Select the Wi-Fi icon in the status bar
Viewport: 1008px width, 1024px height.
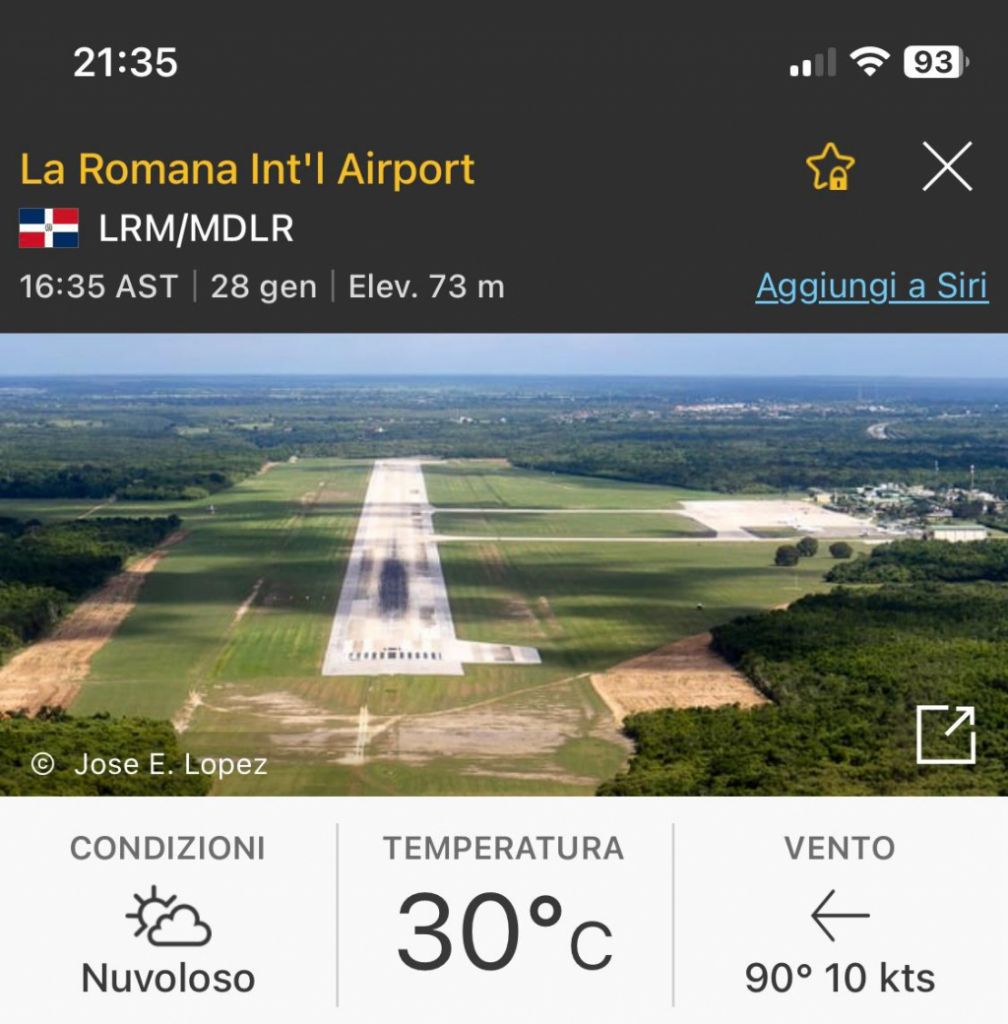[x=869, y=60]
